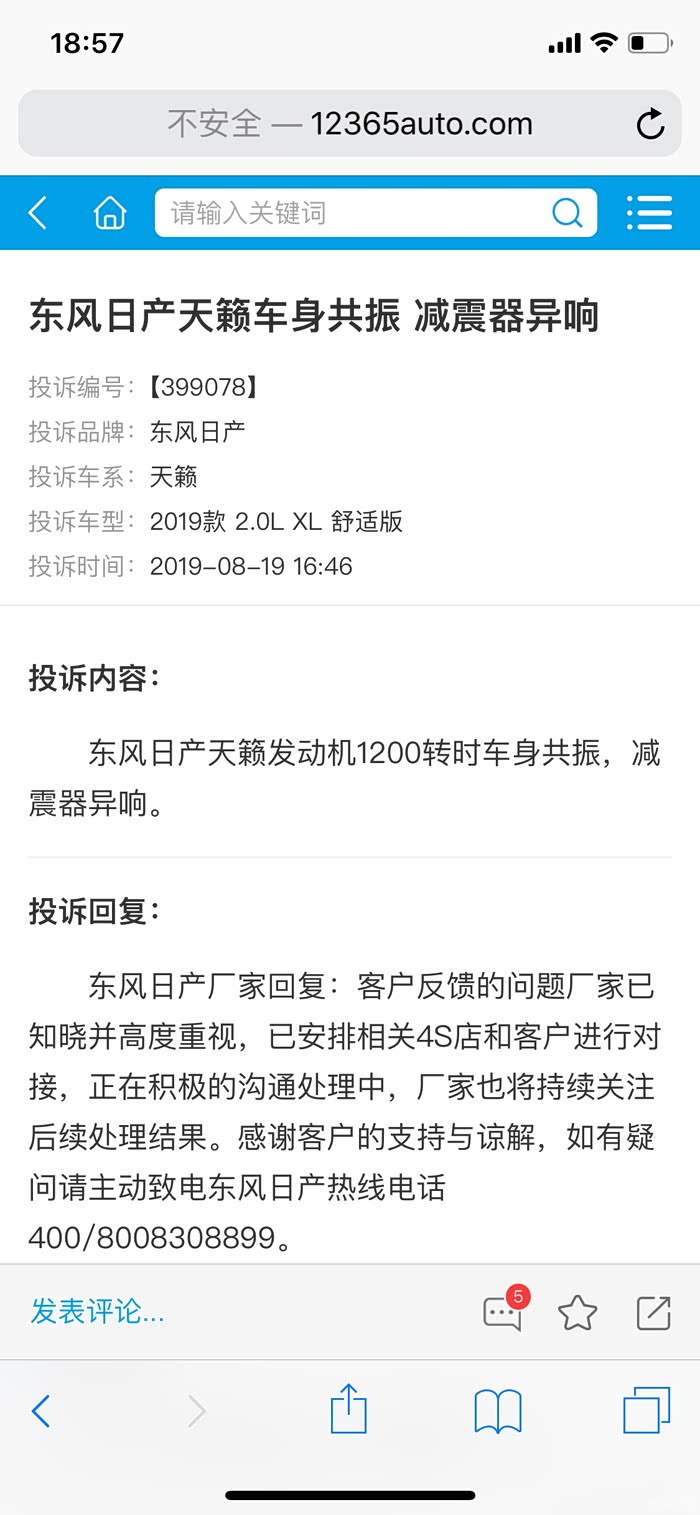Image resolution: width=700 pixels, height=1515 pixels.
Task: Open Safari bookmarks
Action: pyautogui.click(x=498, y=1411)
